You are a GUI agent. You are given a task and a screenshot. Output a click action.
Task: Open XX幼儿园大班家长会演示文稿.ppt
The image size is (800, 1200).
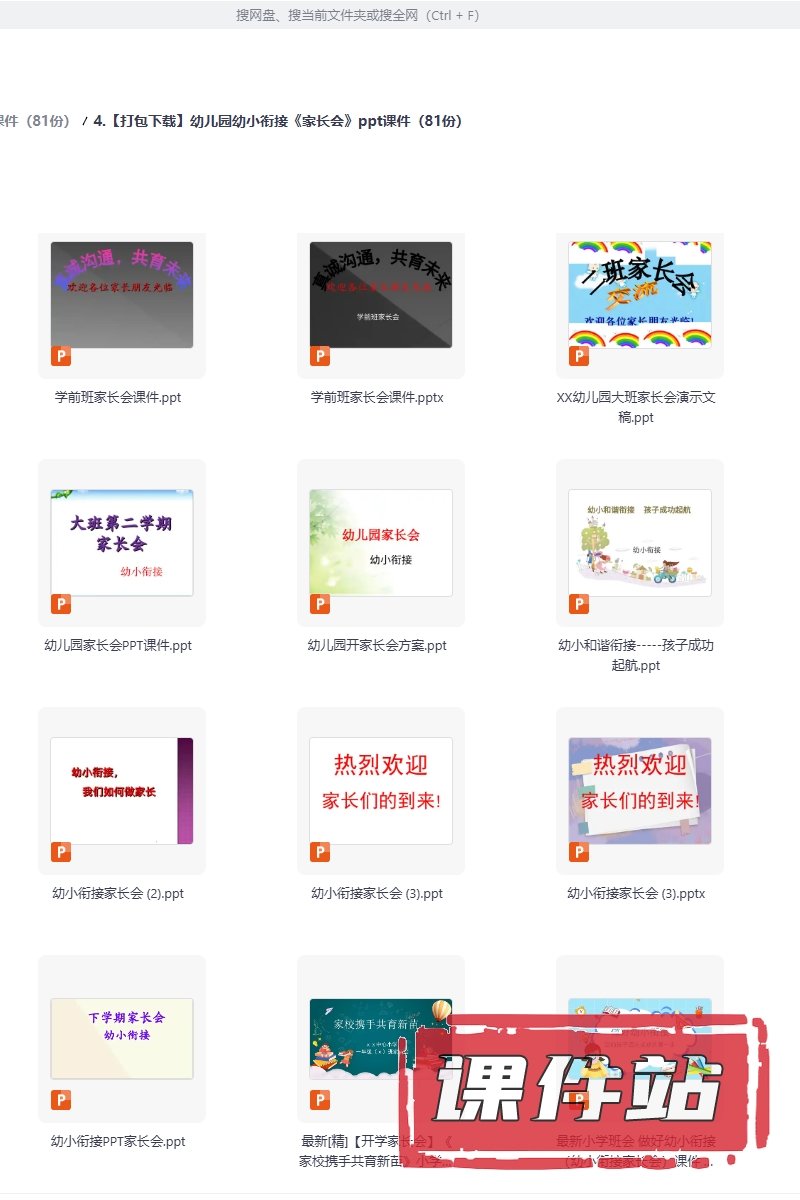639,296
